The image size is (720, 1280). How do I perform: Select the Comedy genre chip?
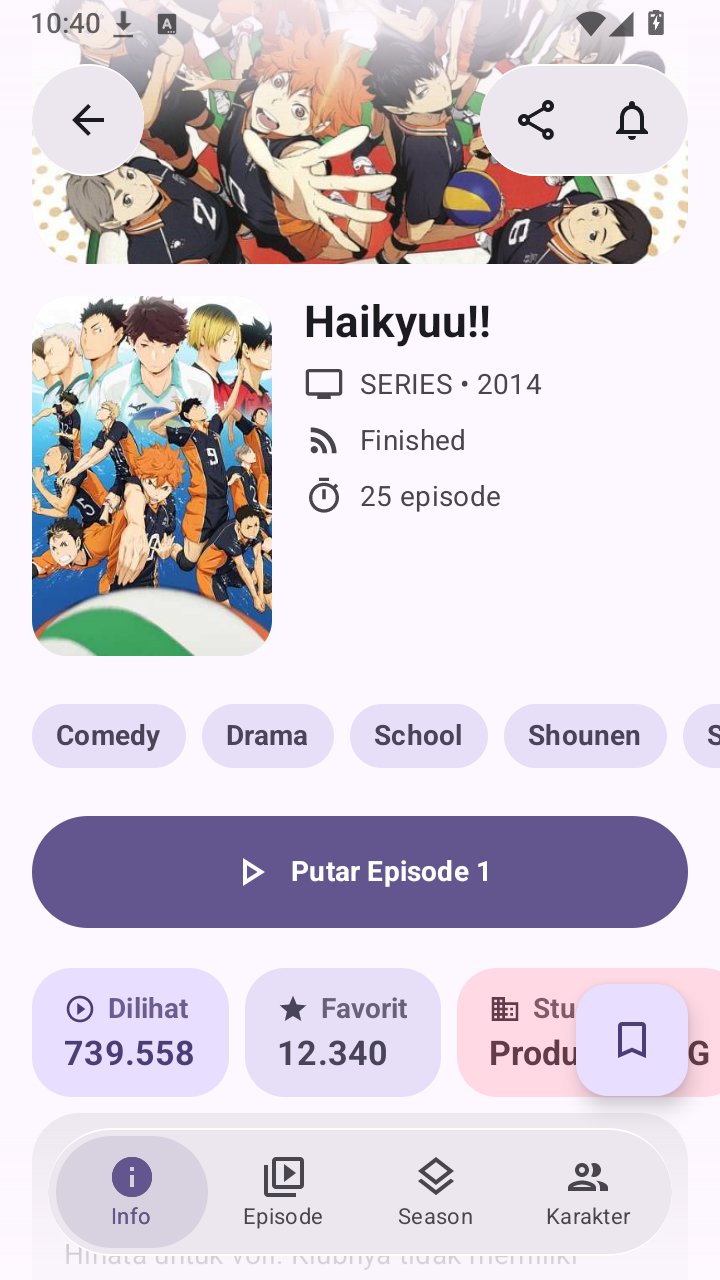coord(109,736)
